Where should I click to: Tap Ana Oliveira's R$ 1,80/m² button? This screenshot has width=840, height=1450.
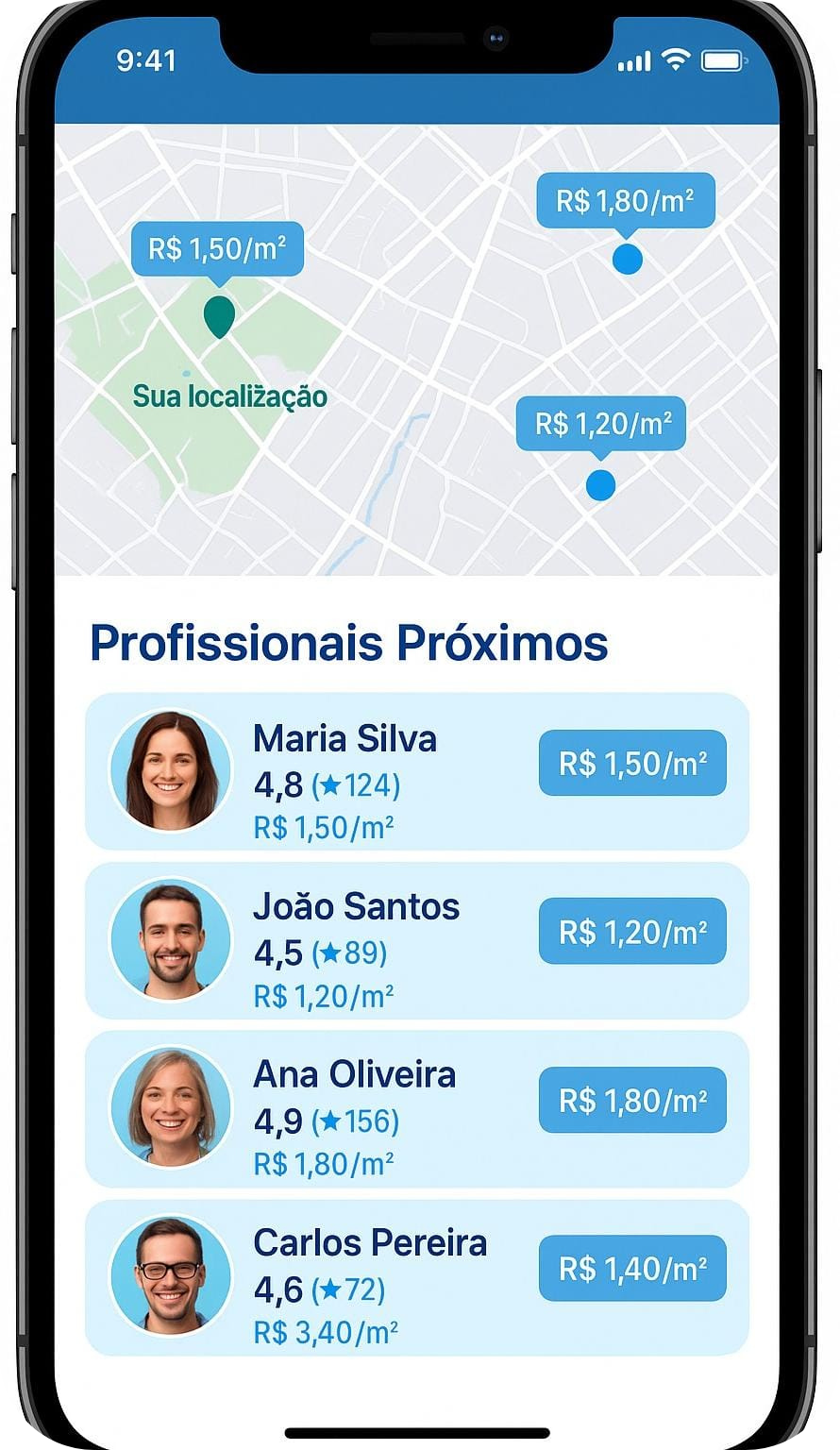(x=631, y=1099)
